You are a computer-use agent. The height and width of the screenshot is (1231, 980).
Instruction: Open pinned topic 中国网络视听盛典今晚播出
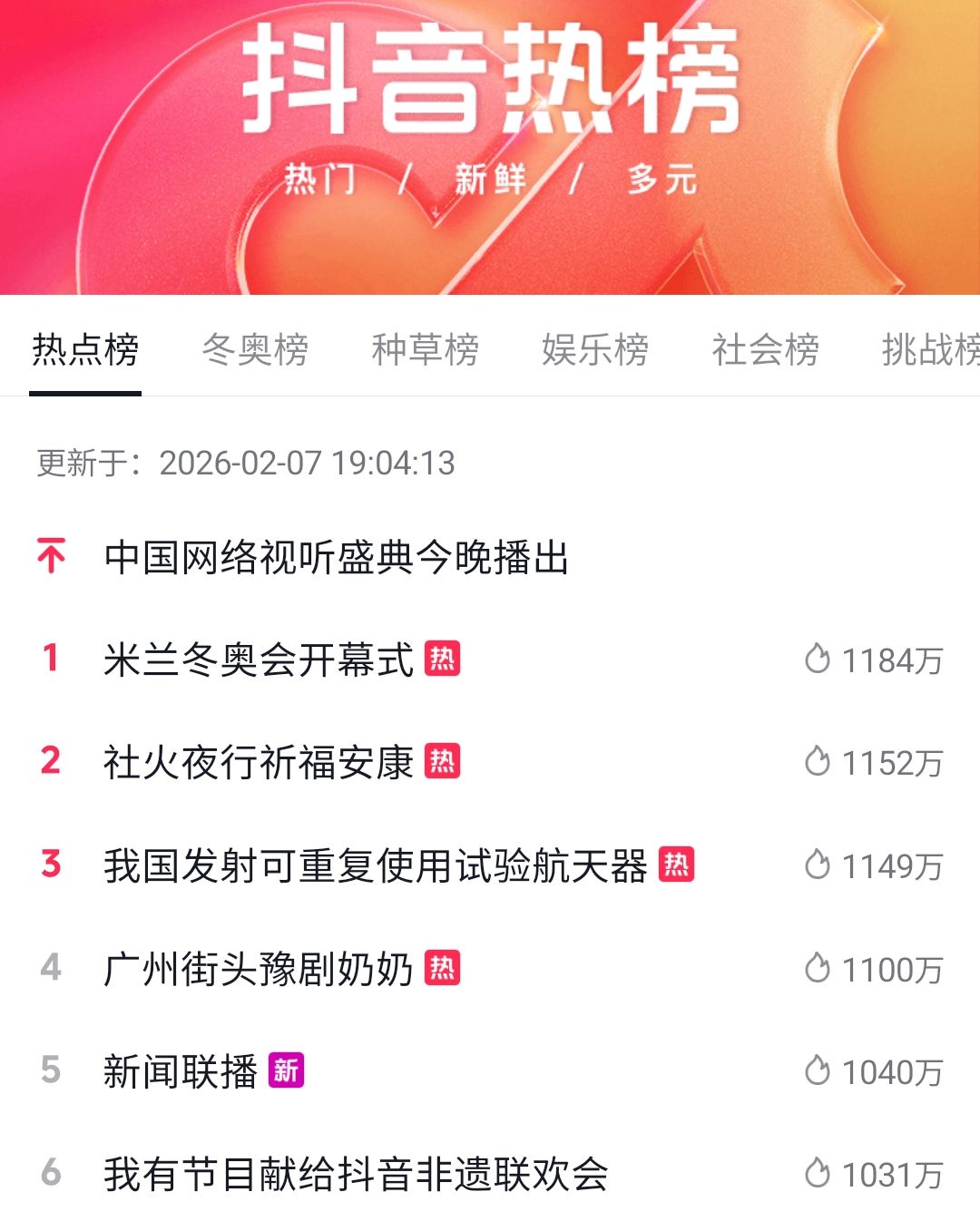pos(336,557)
